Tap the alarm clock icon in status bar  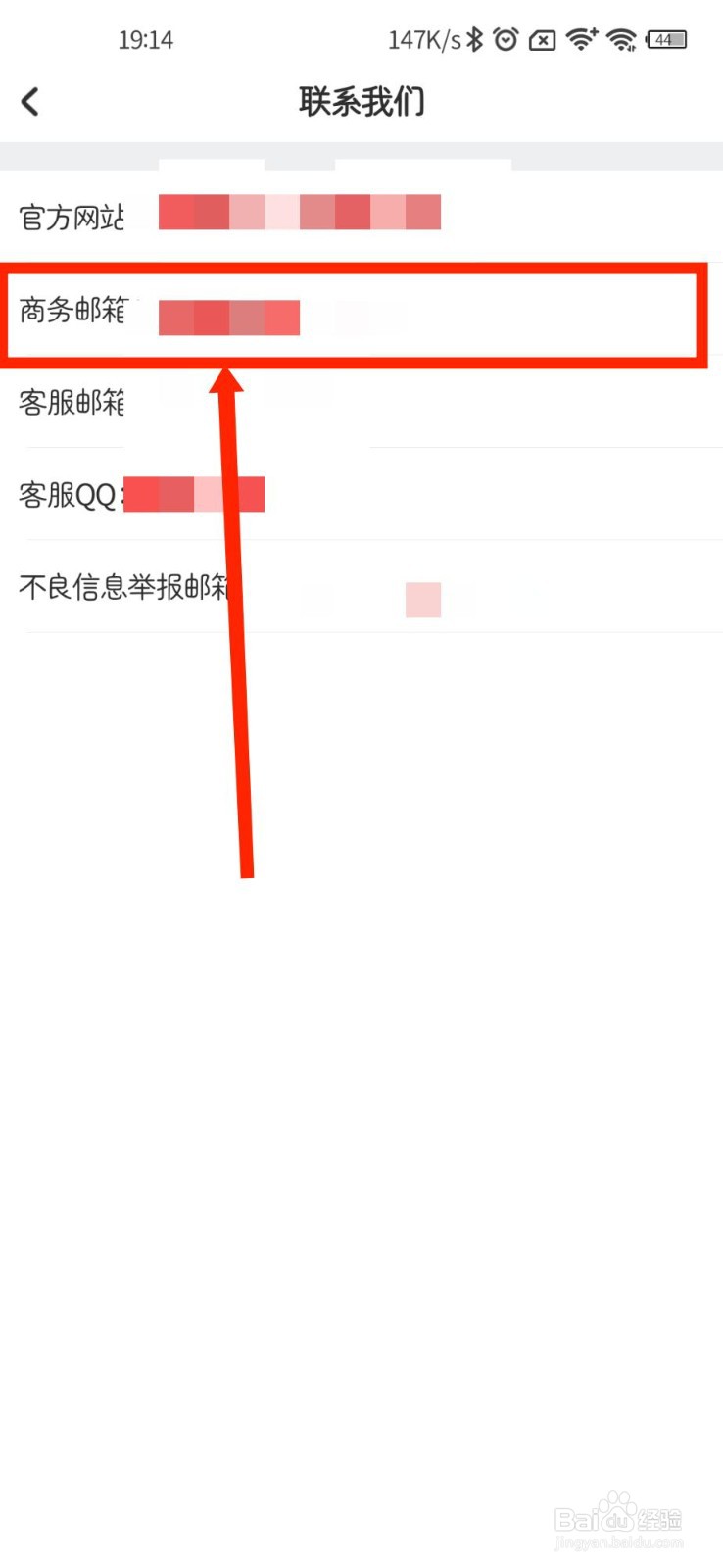coord(506,39)
